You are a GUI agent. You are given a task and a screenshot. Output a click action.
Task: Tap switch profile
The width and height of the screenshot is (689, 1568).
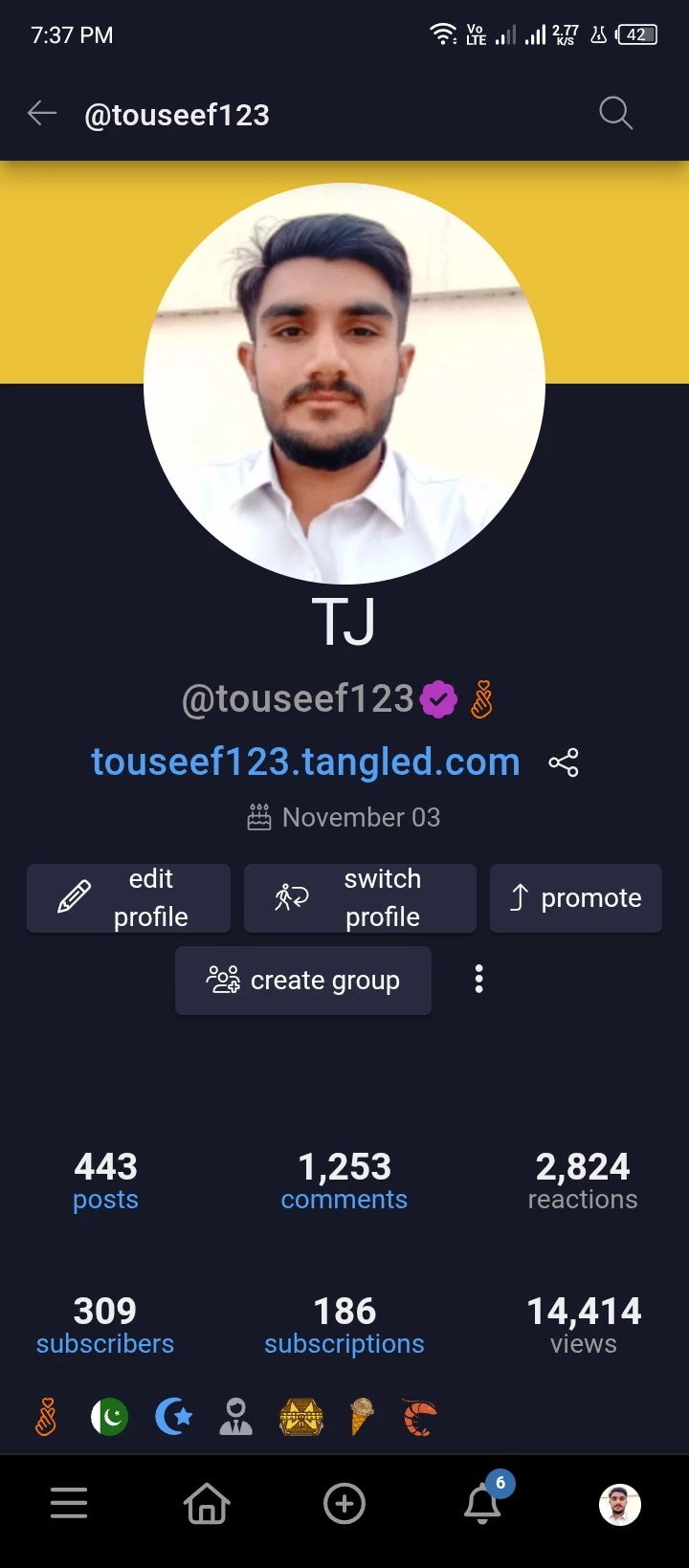pos(360,897)
